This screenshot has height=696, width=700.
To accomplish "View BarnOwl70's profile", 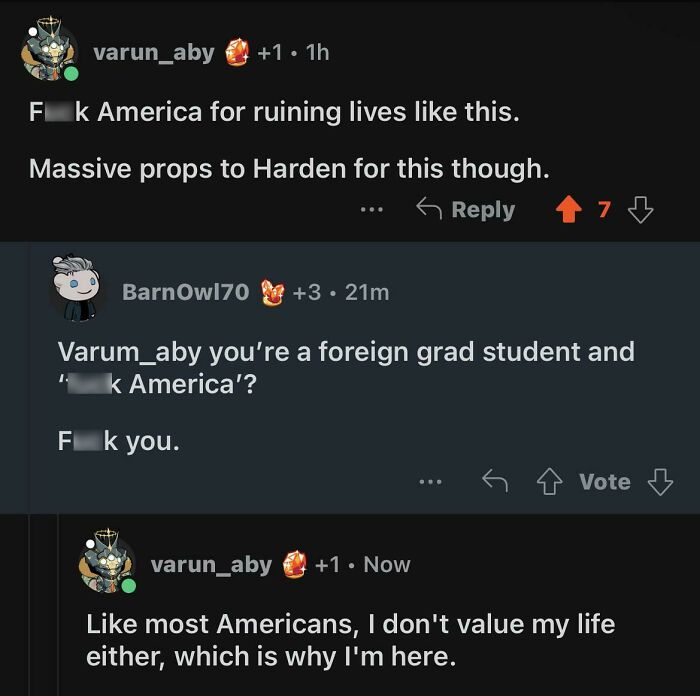I will 185,292.
